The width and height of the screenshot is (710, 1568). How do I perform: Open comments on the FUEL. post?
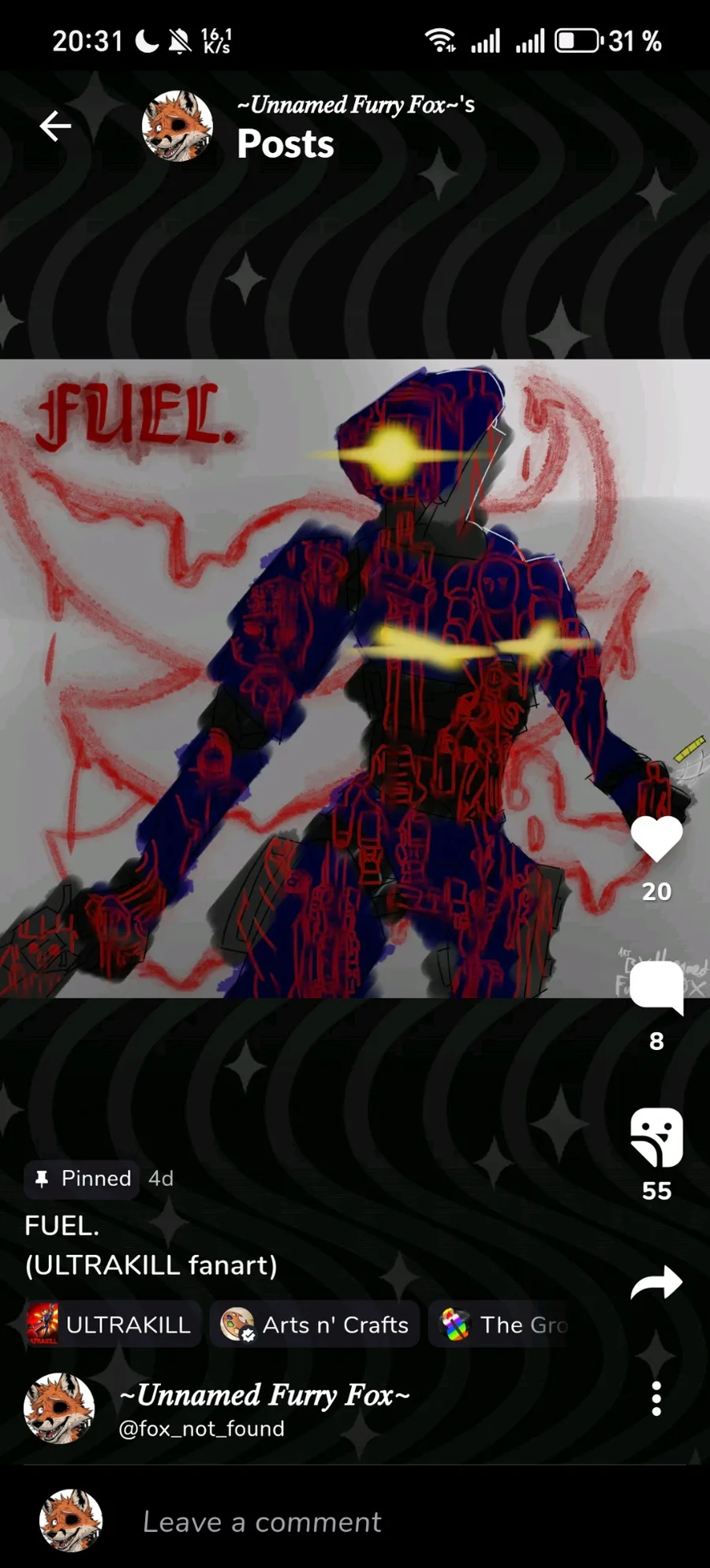click(x=656, y=988)
